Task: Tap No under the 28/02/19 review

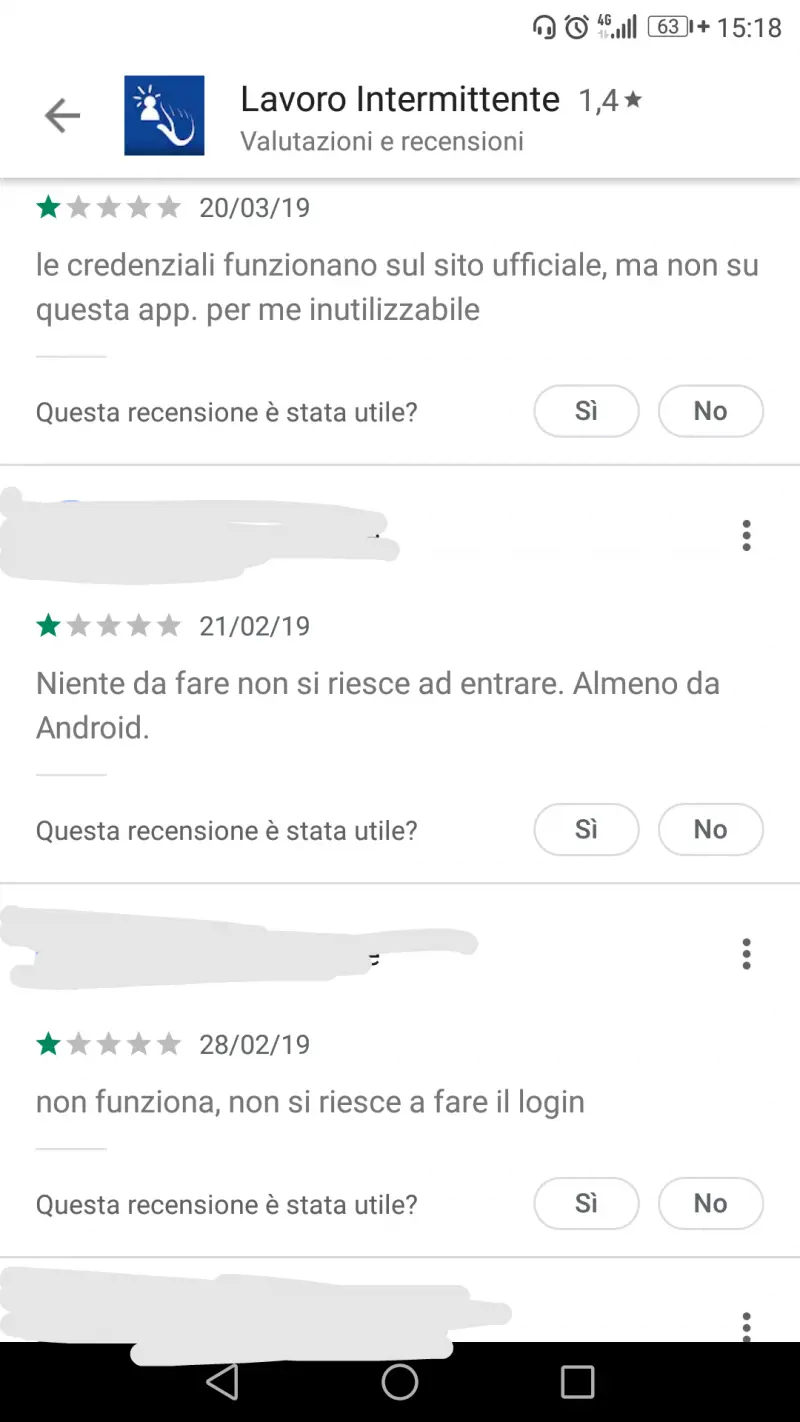Action: pyautogui.click(x=710, y=1203)
